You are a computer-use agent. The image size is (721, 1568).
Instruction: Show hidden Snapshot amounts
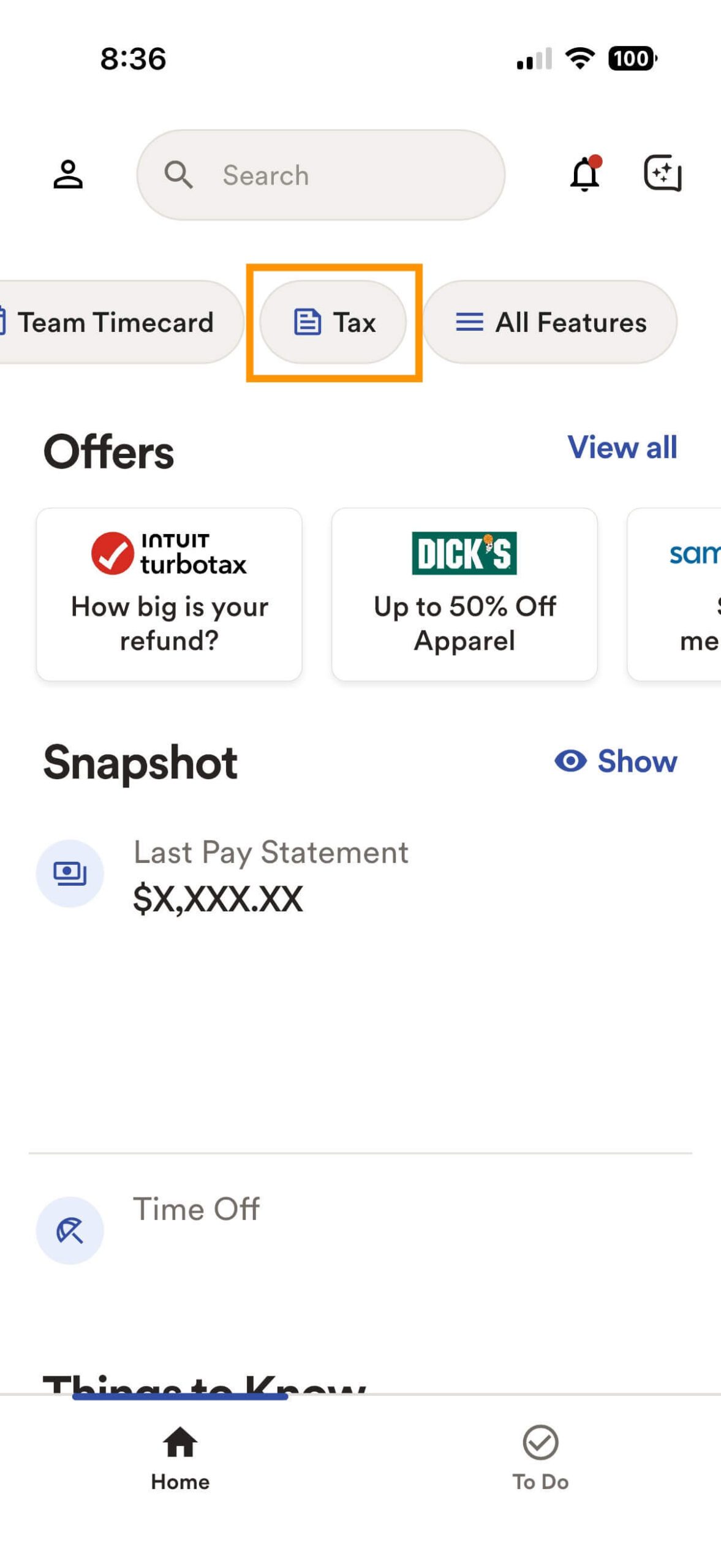(x=616, y=761)
